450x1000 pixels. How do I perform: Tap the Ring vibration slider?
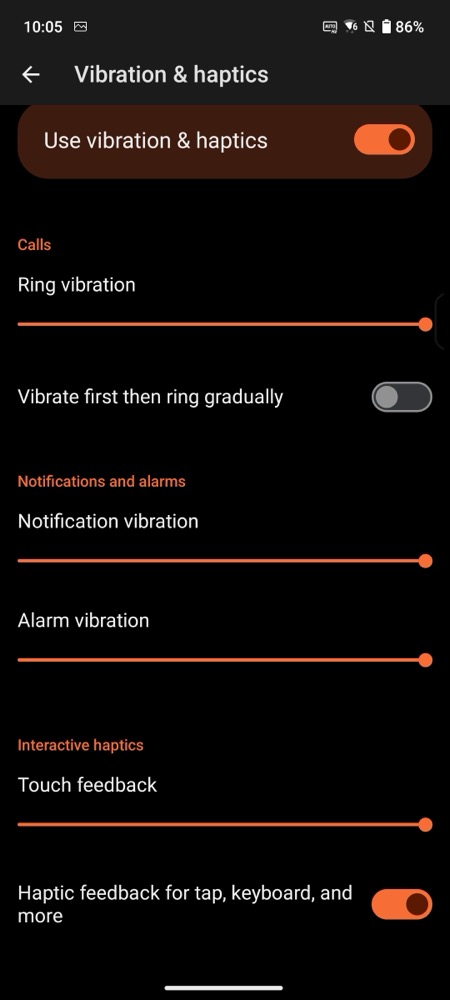point(225,325)
